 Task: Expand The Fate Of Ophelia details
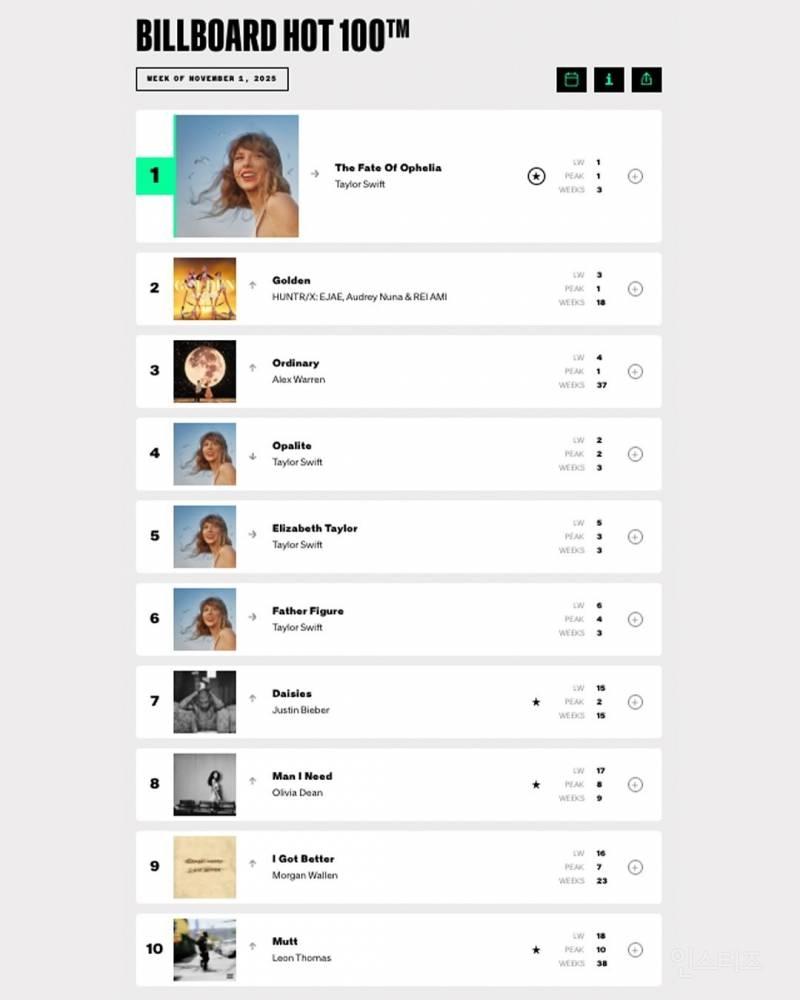click(x=635, y=176)
